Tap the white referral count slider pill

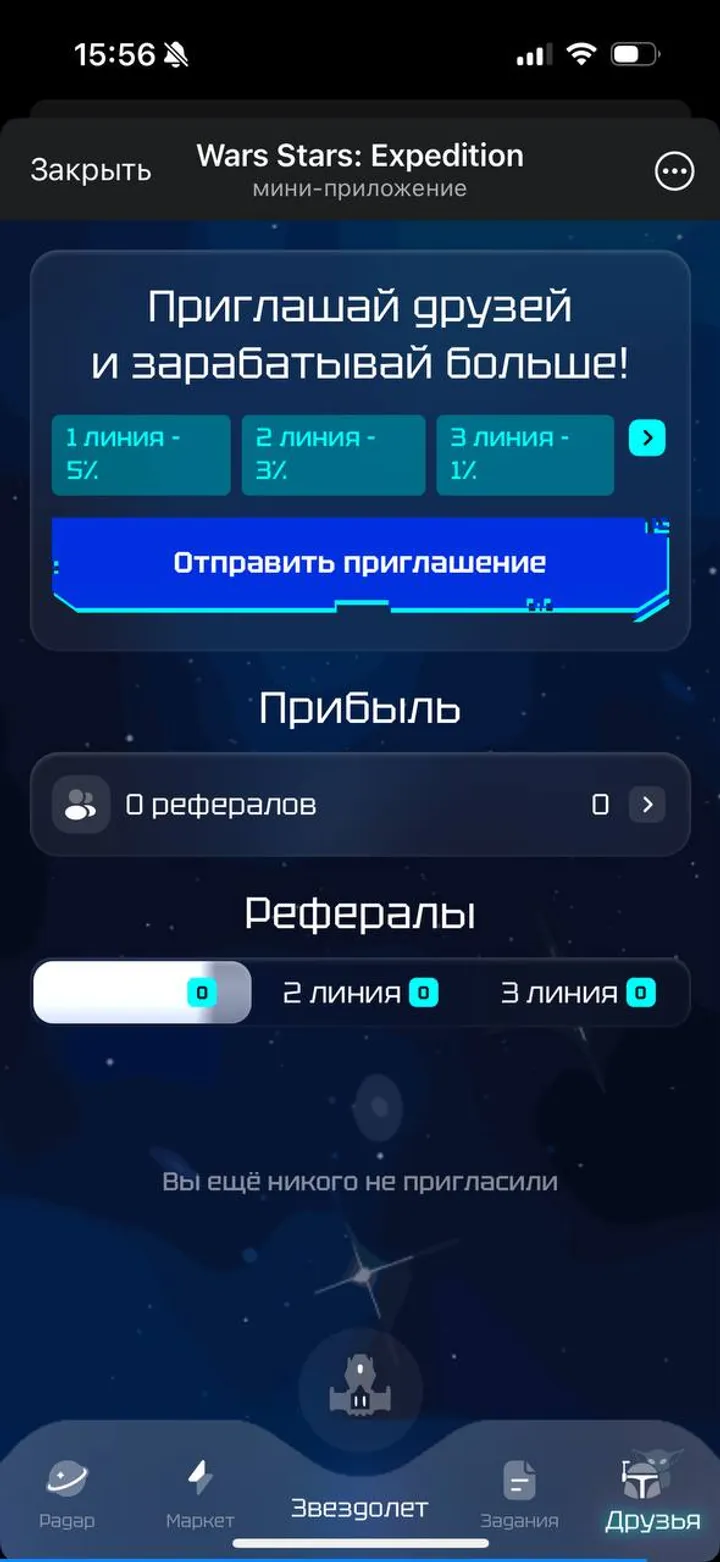[140, 991]
